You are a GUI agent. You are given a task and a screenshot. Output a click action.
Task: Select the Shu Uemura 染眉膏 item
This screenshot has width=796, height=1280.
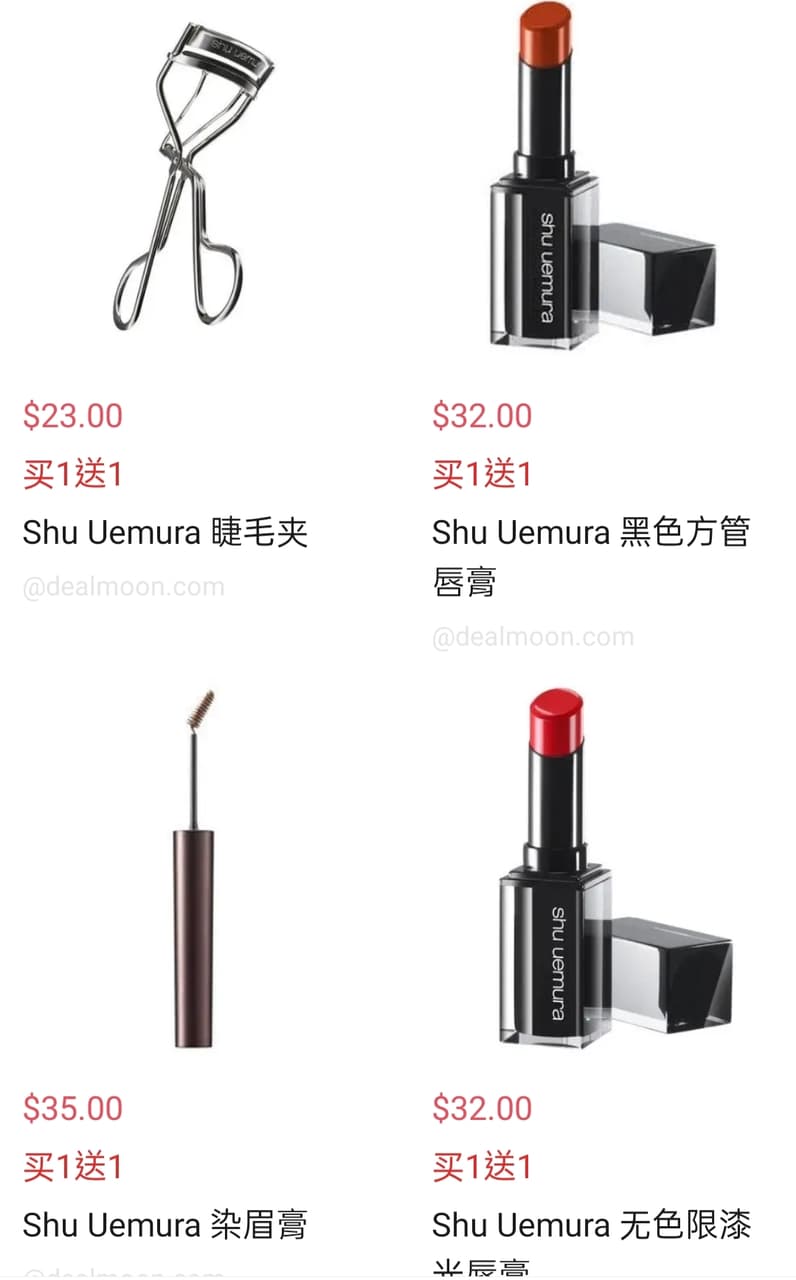point(192,868)
